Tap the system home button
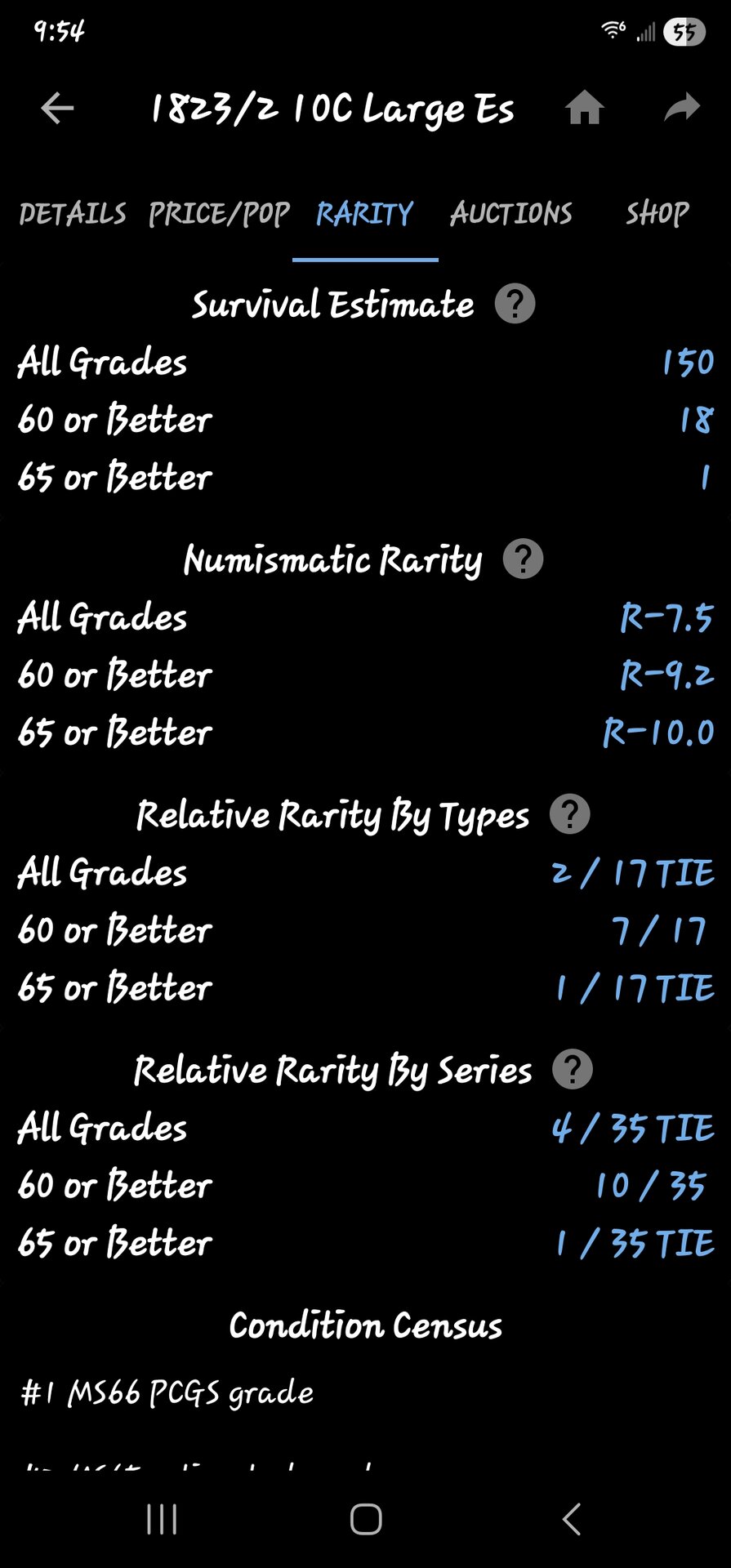The width and height of the screenshot is (731, 1568). coord(366,1520)
